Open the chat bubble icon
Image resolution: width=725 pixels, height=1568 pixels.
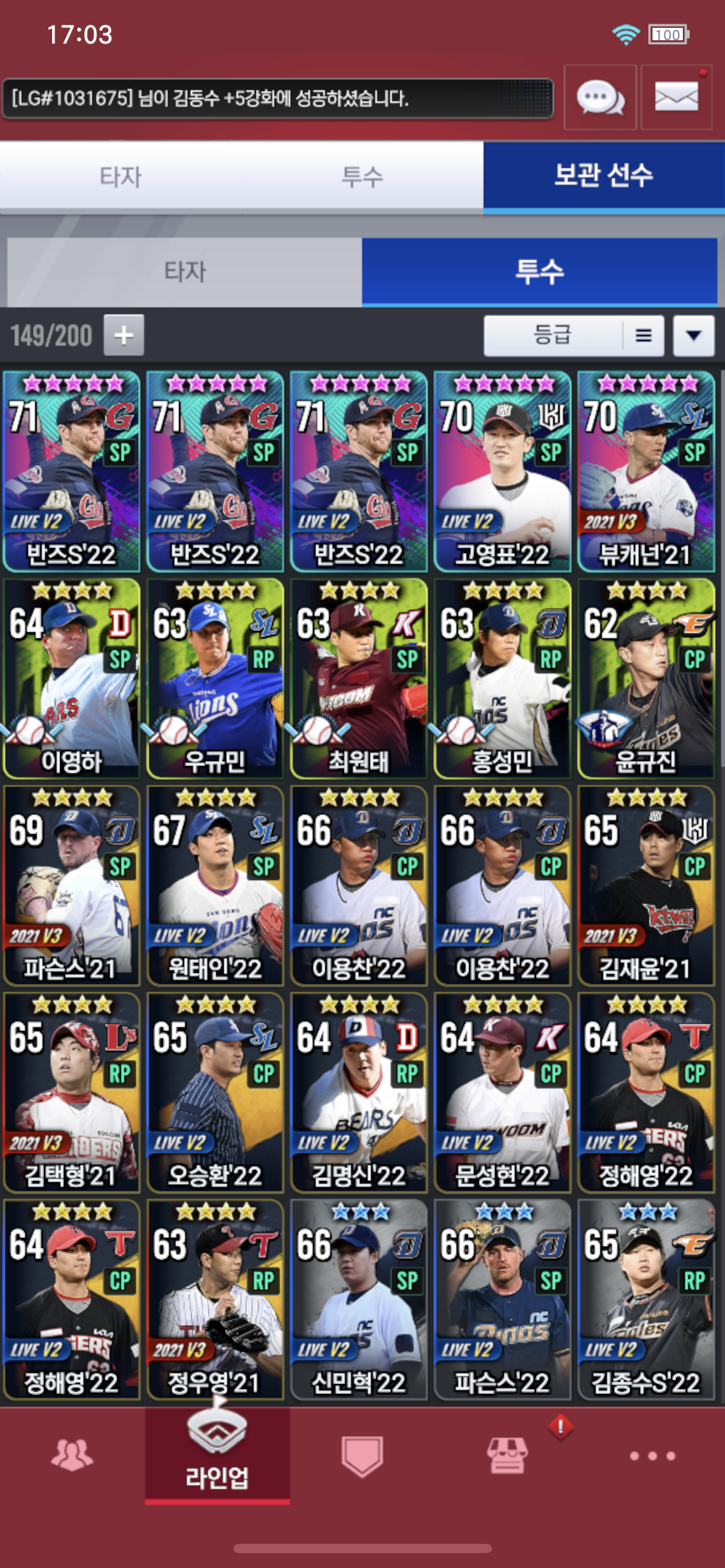(600, 97)
